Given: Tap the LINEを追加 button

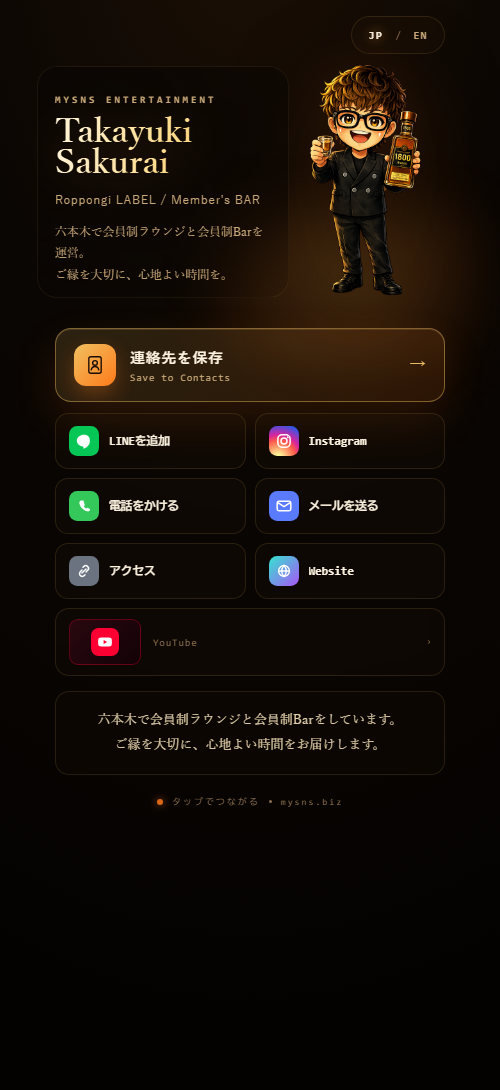Looking at the screenshot, I should coord(150,441).
